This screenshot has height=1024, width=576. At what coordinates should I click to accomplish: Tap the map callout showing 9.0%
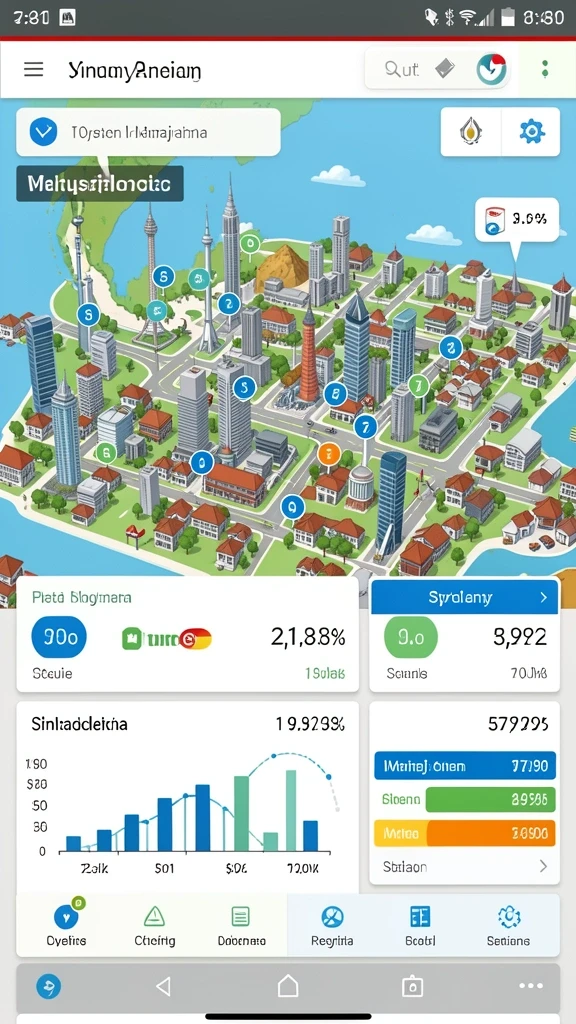[x=517, y=220]
